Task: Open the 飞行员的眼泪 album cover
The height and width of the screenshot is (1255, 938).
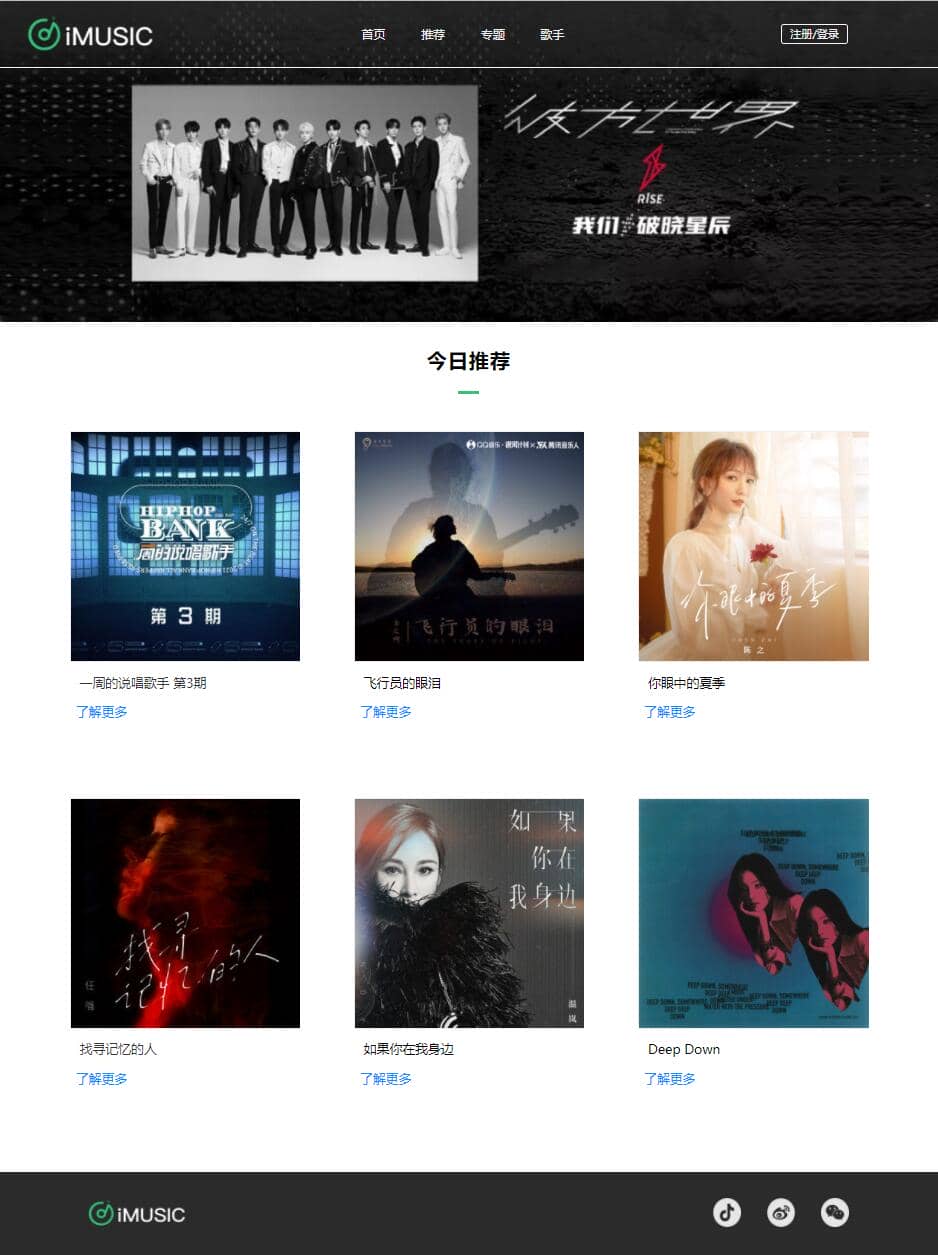Action: (x=469, y=546)
